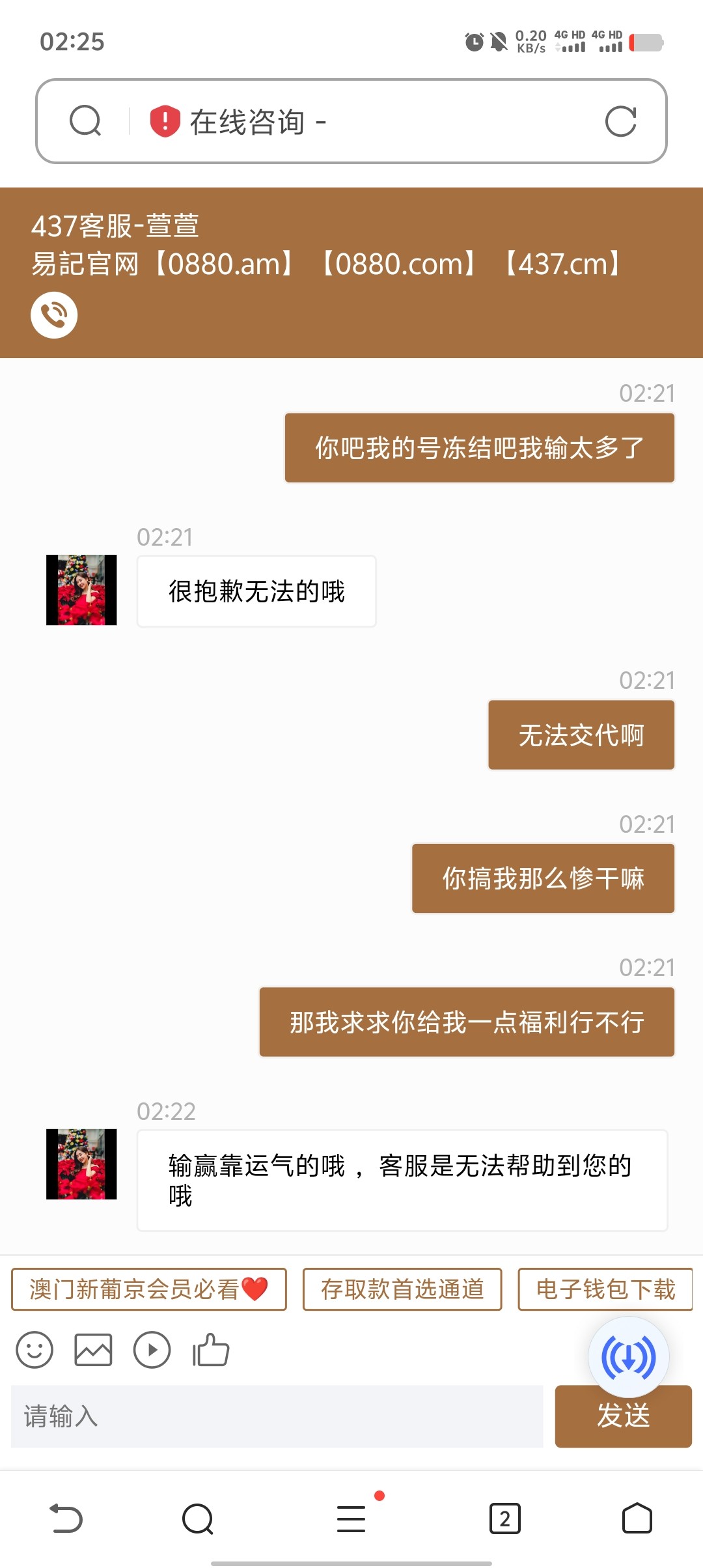Screen dimensions: 703x1568
Task: Focus the 请输入 message field
Action: 277,1416
